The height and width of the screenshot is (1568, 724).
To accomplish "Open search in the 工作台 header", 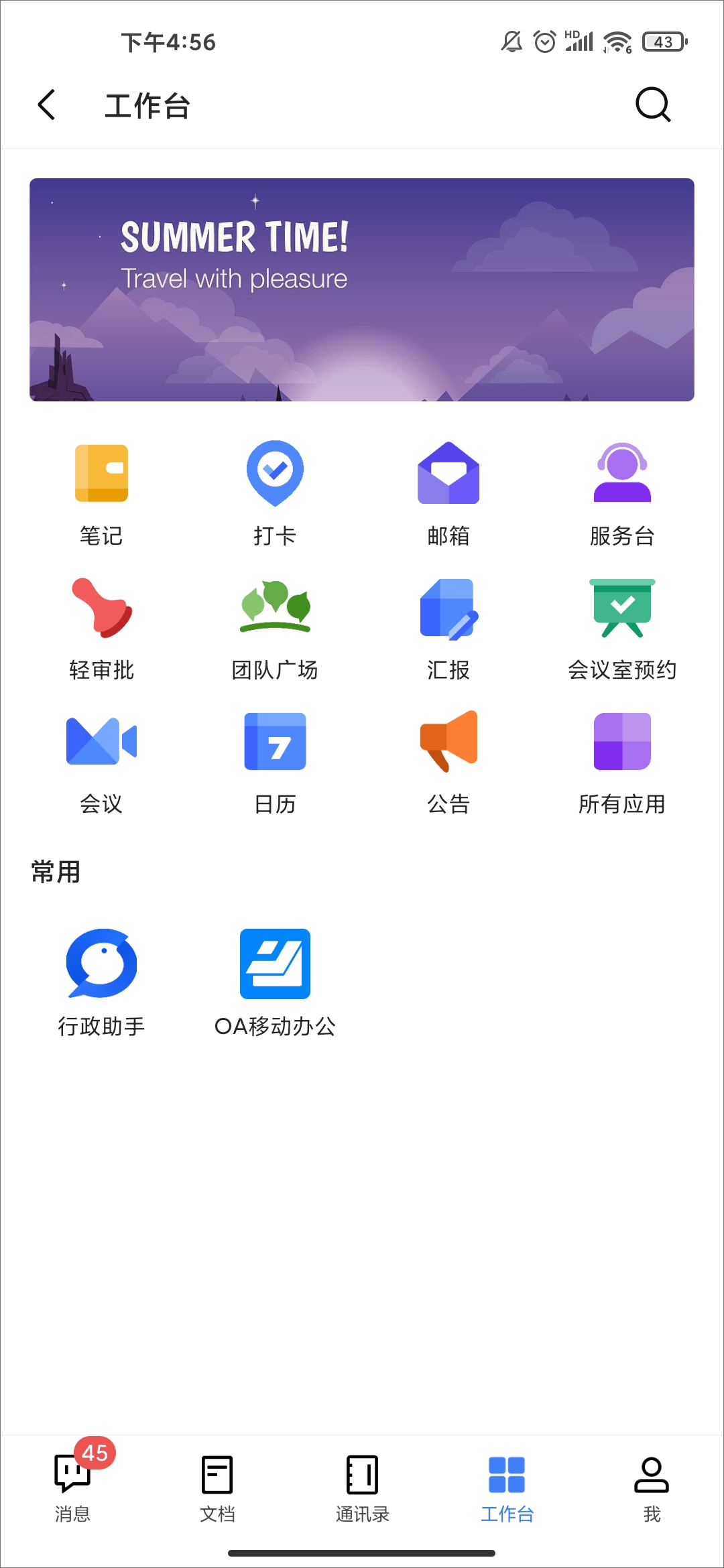I will pos(652,105).
